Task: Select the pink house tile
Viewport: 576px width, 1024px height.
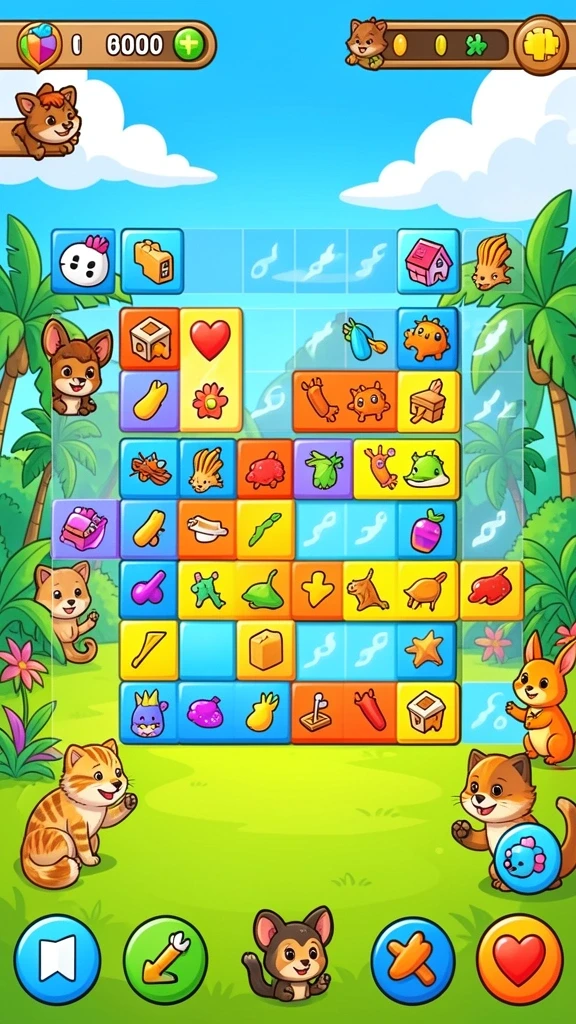Action: 428,262
